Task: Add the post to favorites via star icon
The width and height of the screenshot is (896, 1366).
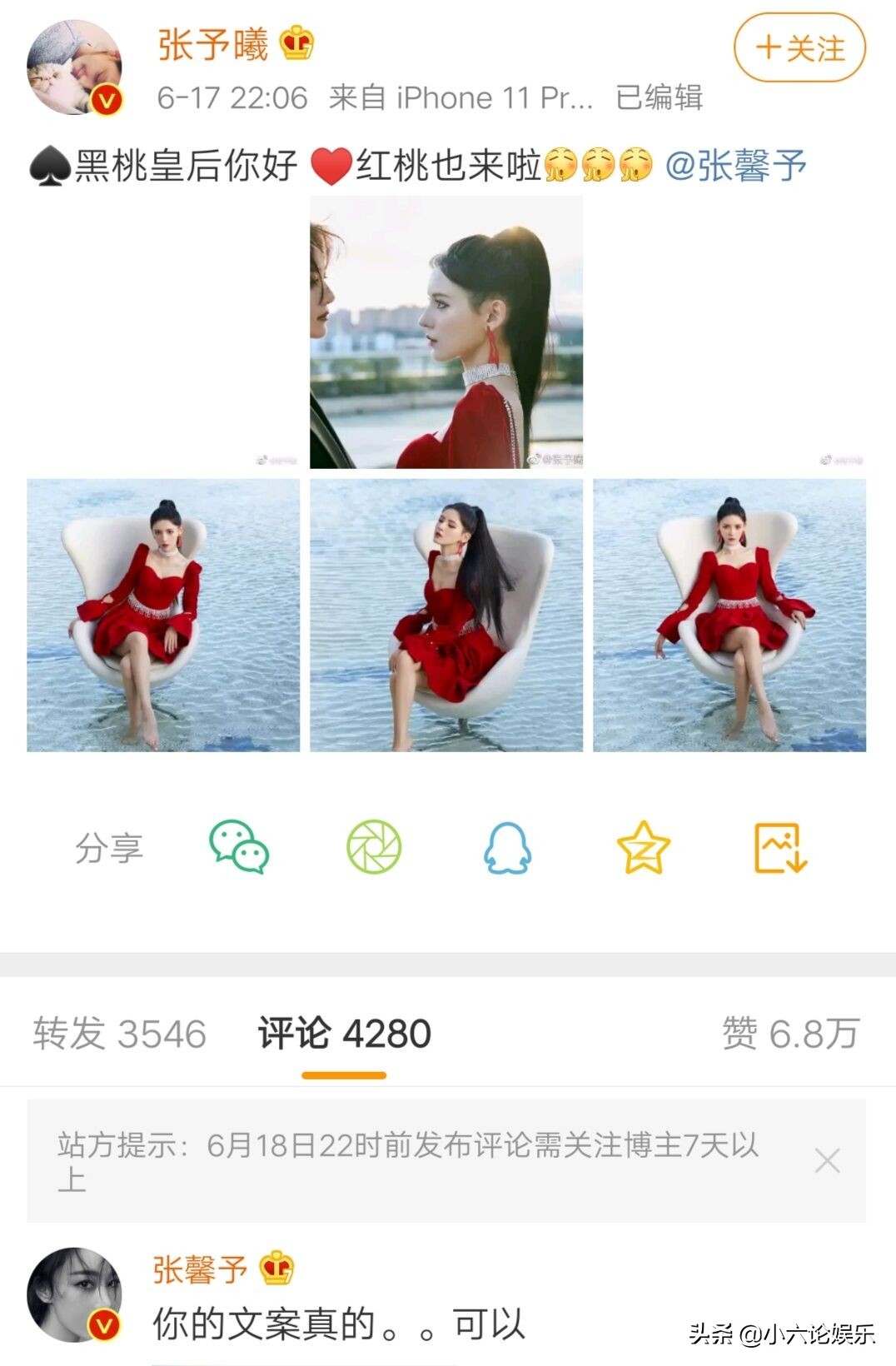Action: click(x=642, y=845)
